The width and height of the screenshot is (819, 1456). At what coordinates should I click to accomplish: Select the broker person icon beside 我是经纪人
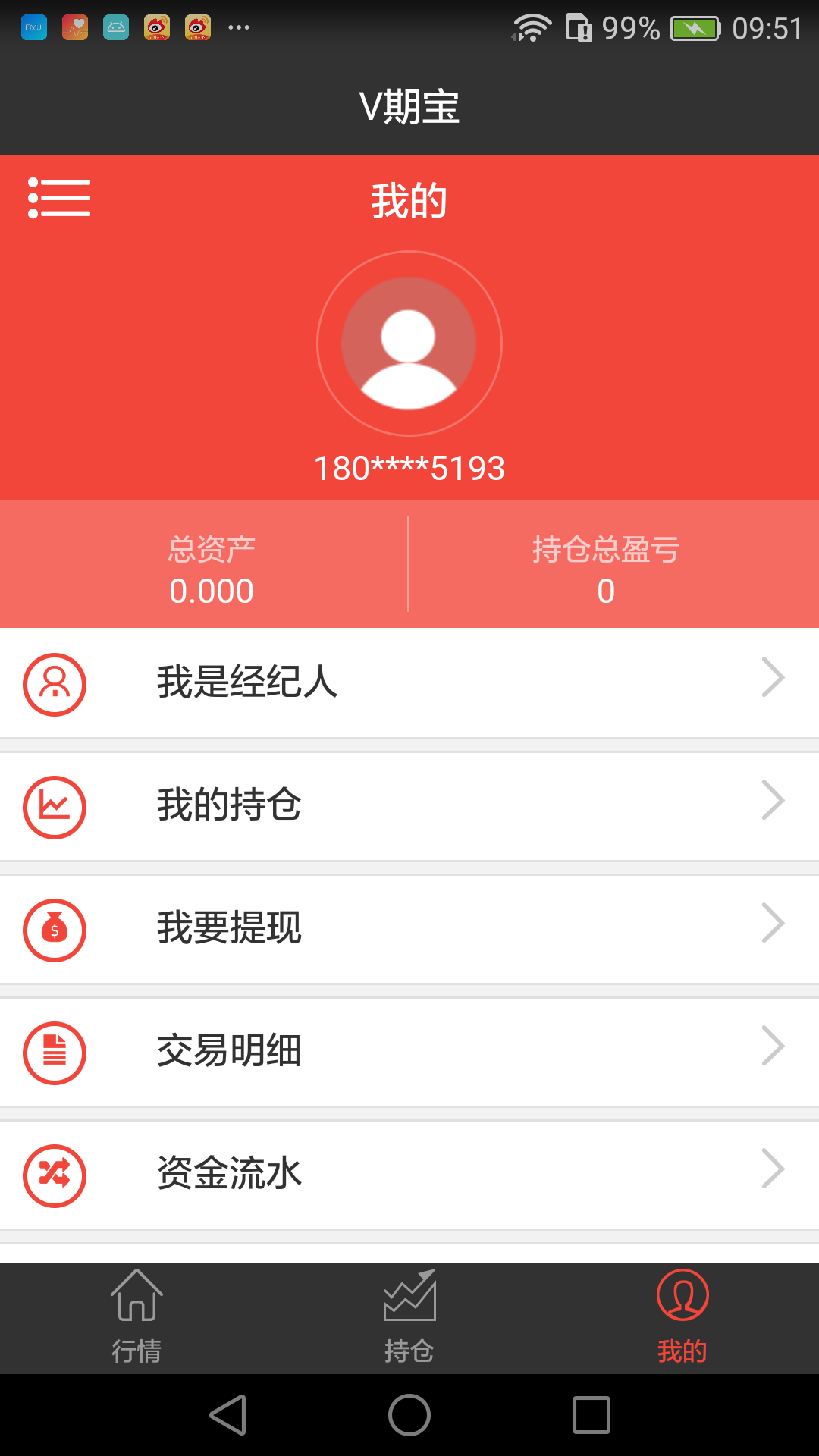54,683
